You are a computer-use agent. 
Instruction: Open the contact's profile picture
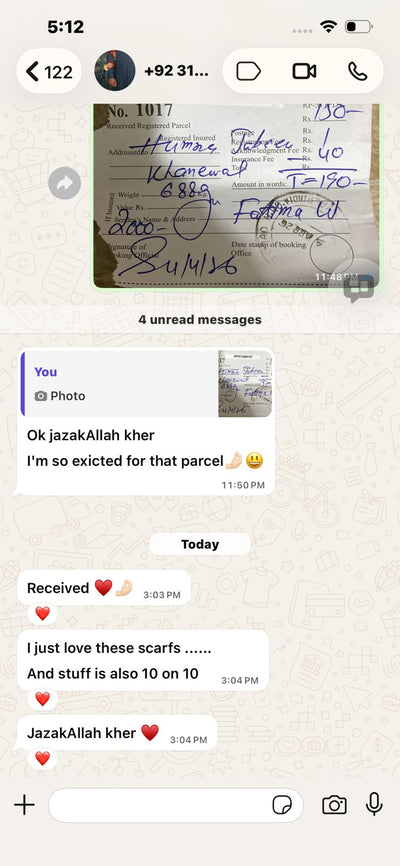coord(115,71)
